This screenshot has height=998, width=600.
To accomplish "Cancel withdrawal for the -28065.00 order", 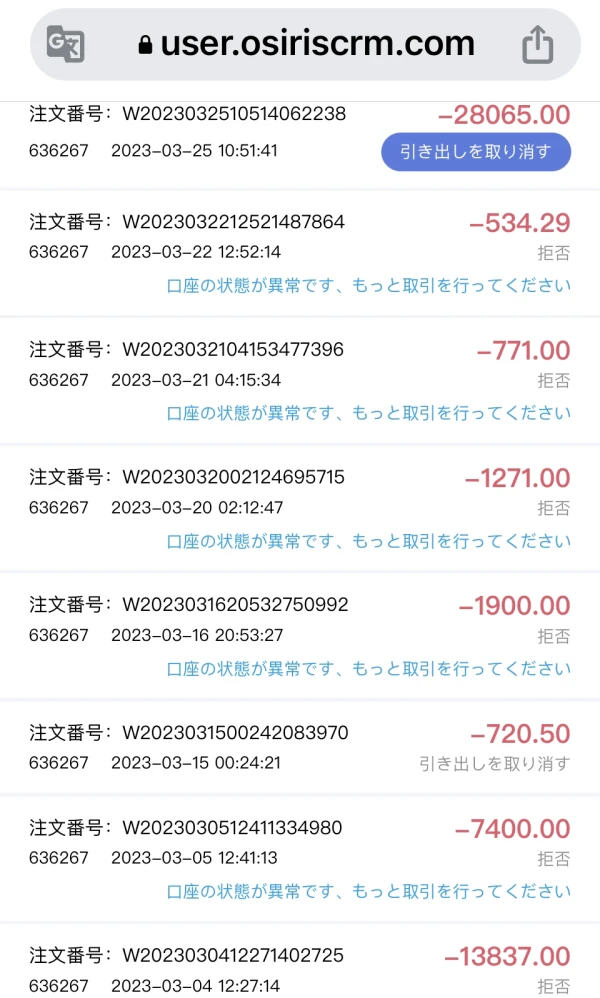I will [x=476, y=152].
